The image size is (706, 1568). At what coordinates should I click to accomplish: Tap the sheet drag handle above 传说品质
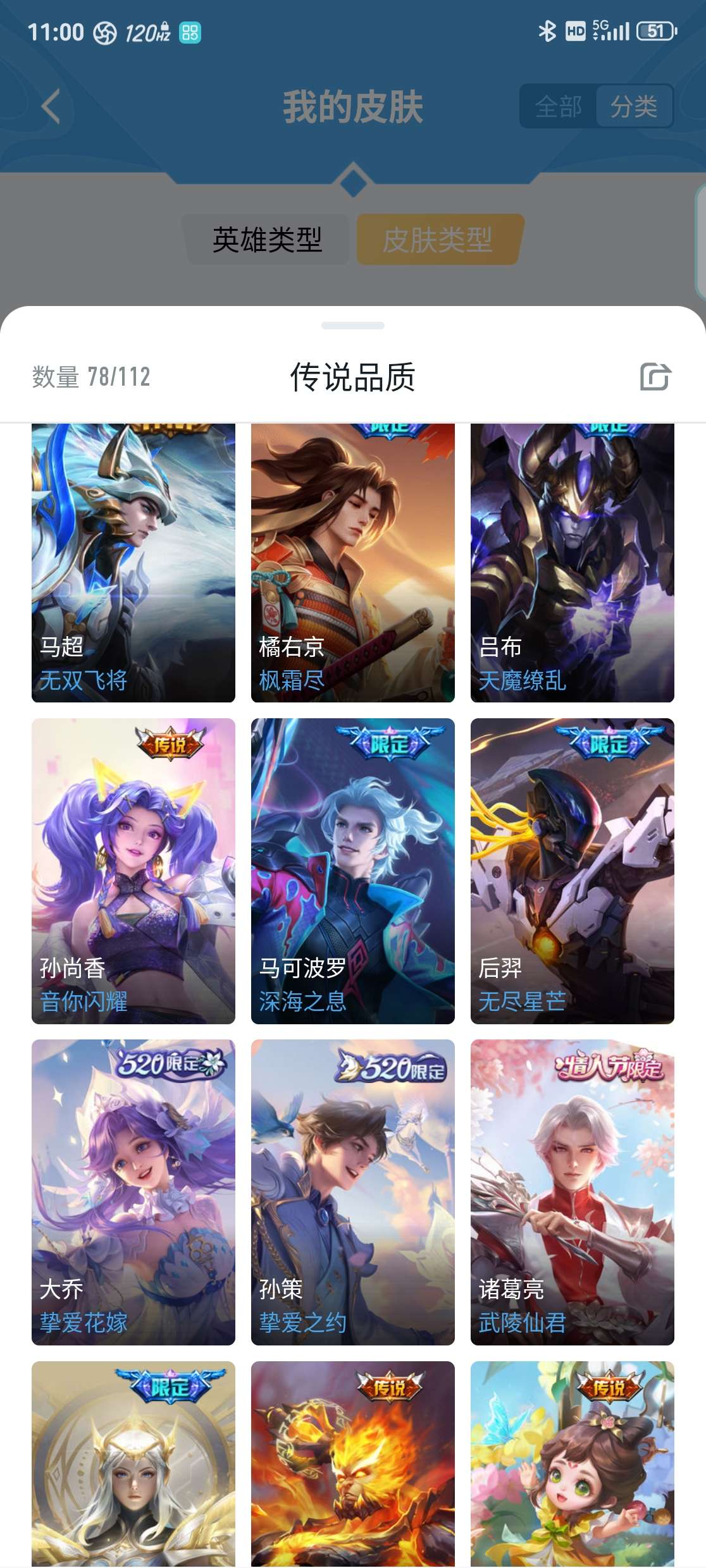click(x=353, y=326)
